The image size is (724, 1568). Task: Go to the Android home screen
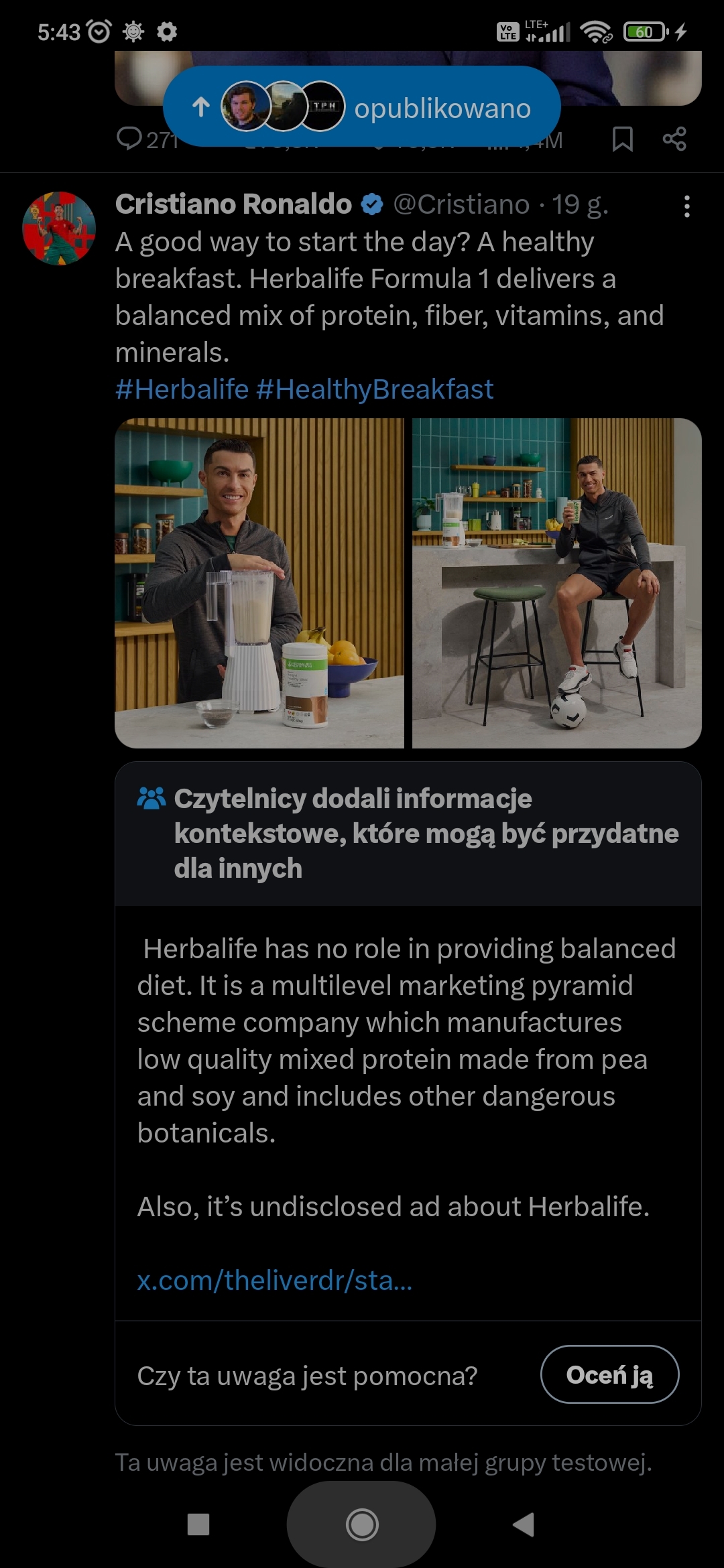(362, 1524)
